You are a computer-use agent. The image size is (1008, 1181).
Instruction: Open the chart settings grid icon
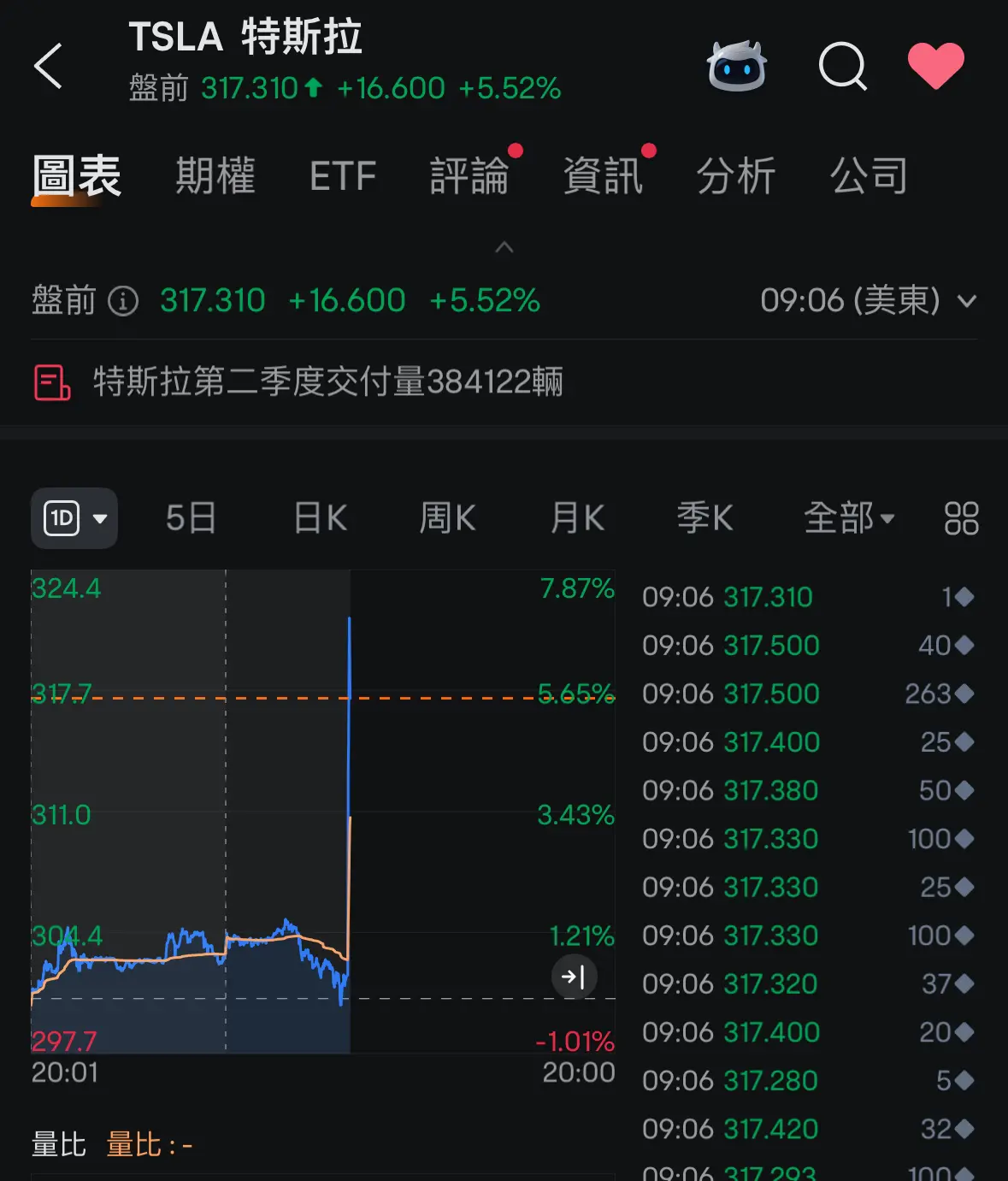[961, 518]
